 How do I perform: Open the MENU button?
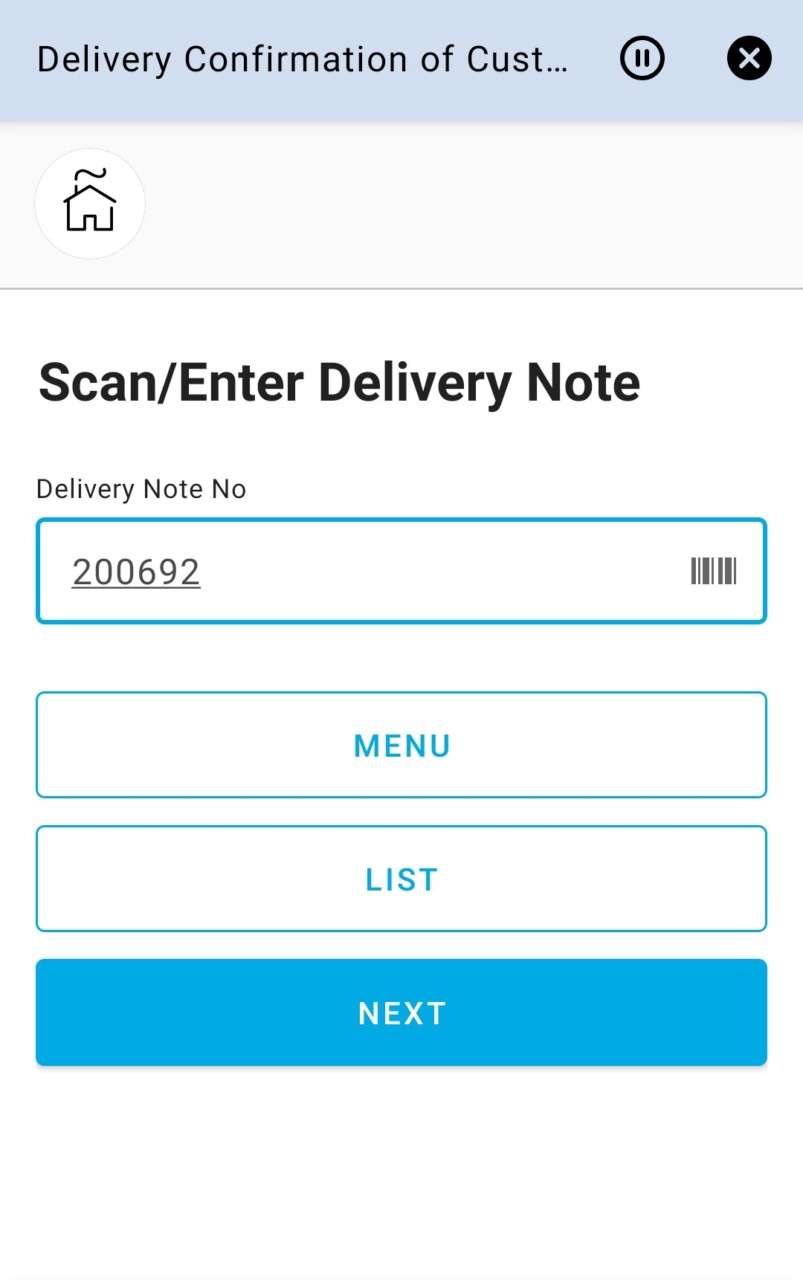pyautogui.click(x=401, y=745)
